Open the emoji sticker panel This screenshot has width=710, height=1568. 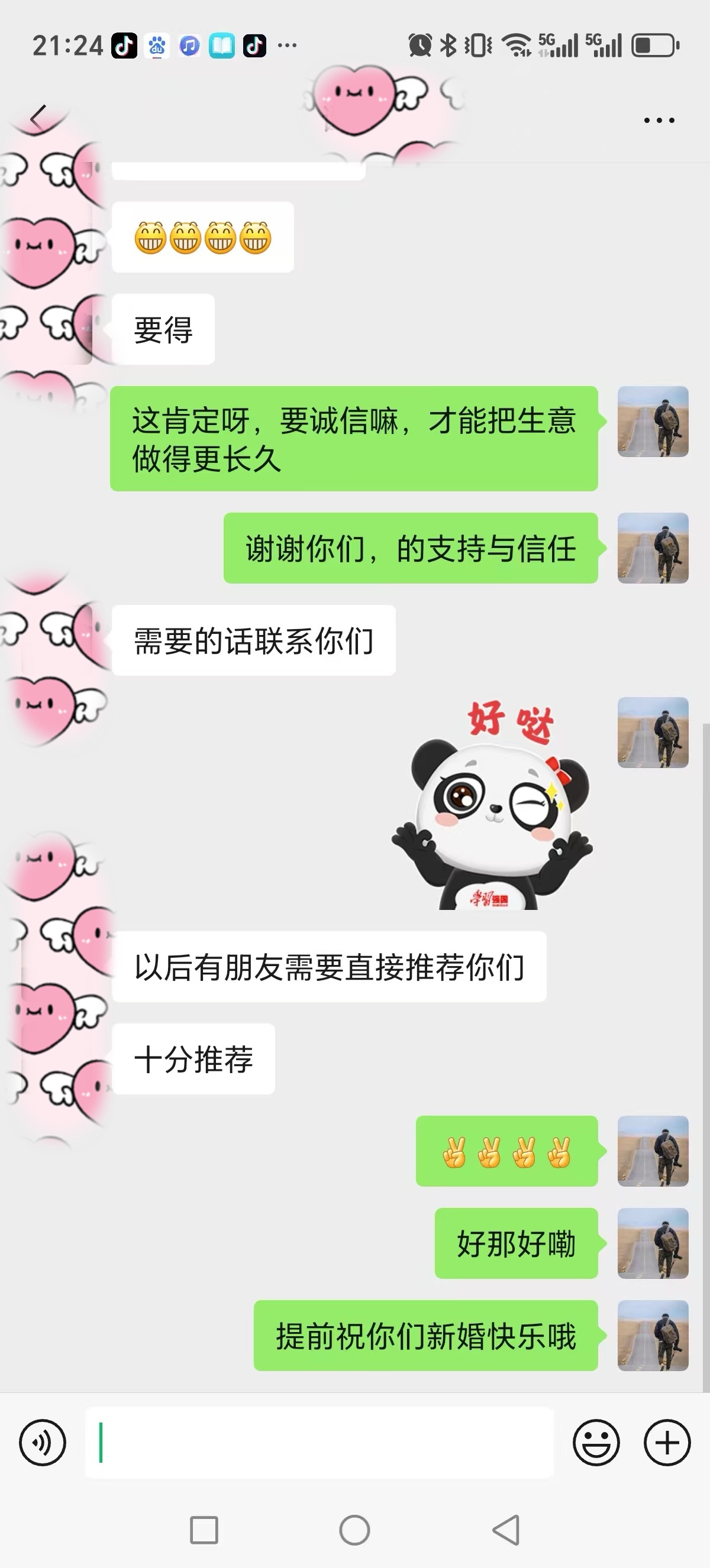tap(596, 1442)
